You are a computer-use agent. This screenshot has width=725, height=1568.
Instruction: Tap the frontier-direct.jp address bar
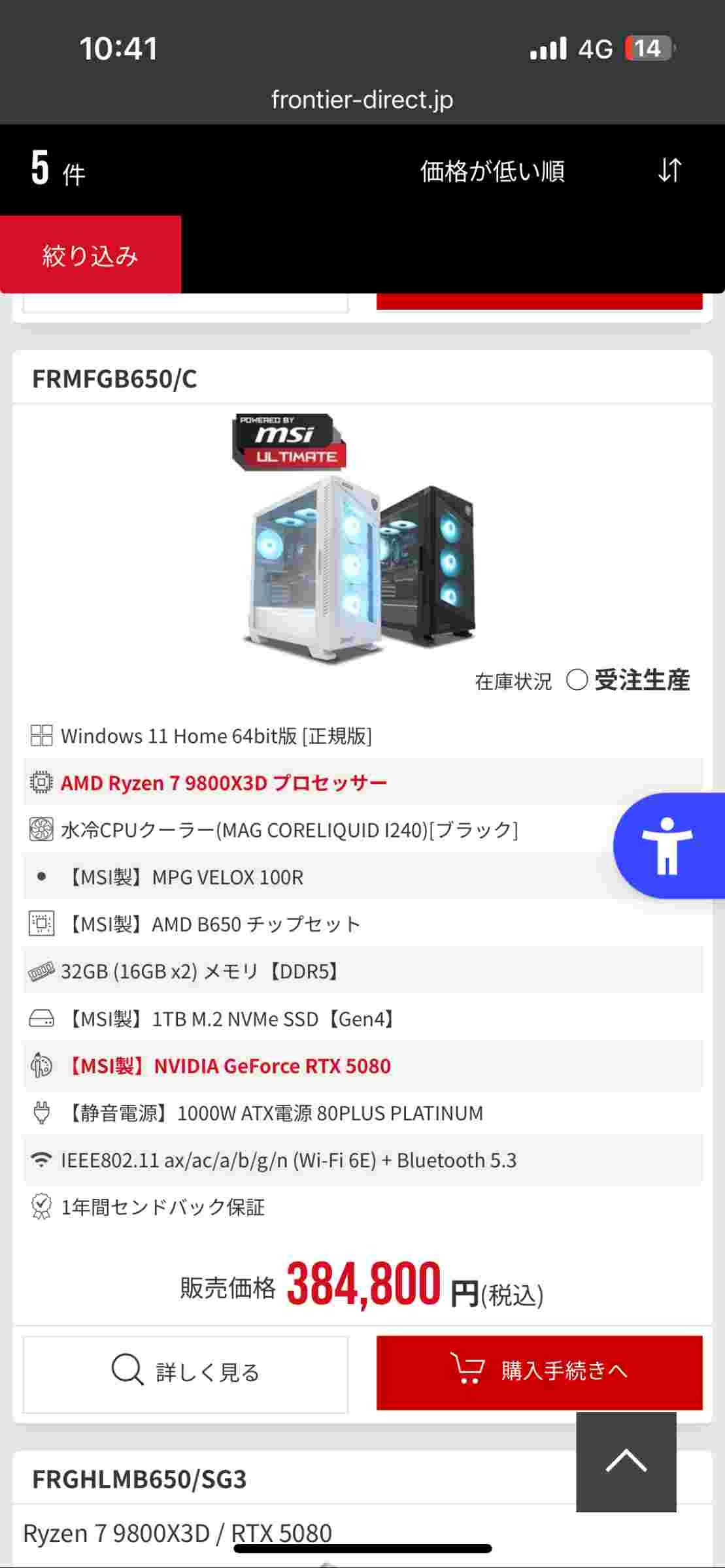(x=362, y=99)
